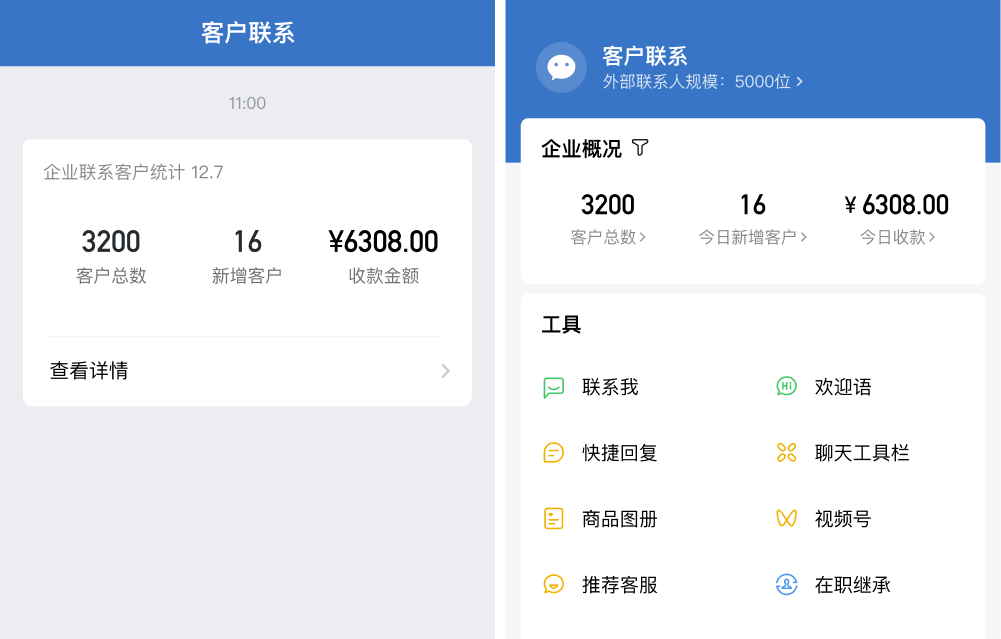Viewport: 1001px width, 639px height.
Task: View 今日新增客户 details
Action: [x=752, y=237]
